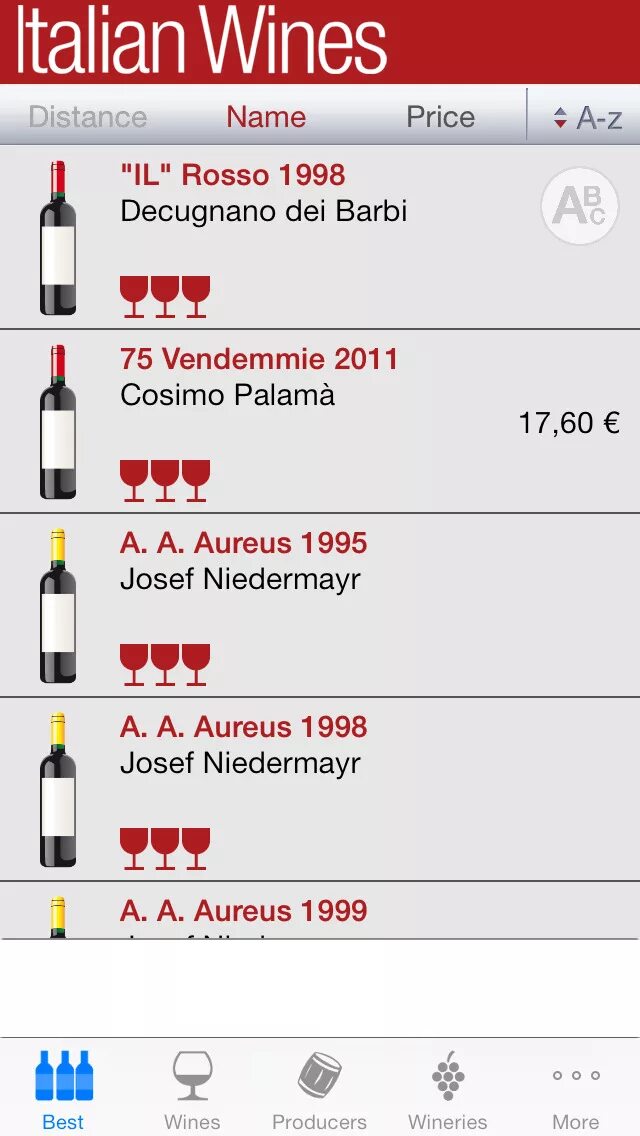This screenshot has height=1136, width=640.
Task: Sort the wines by Price
Action: pos(440,117)
